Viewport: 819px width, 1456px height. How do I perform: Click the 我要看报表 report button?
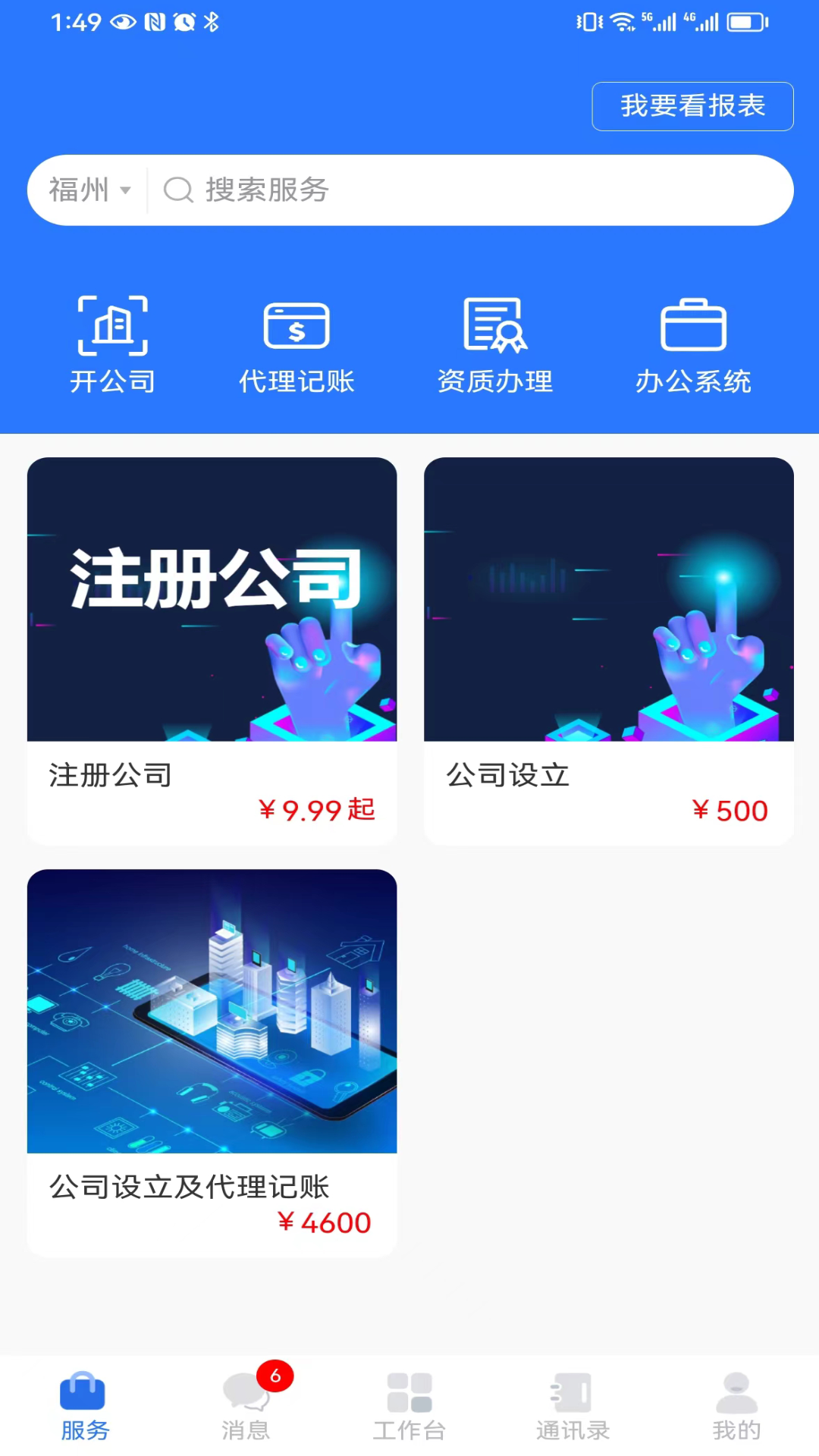692,106
